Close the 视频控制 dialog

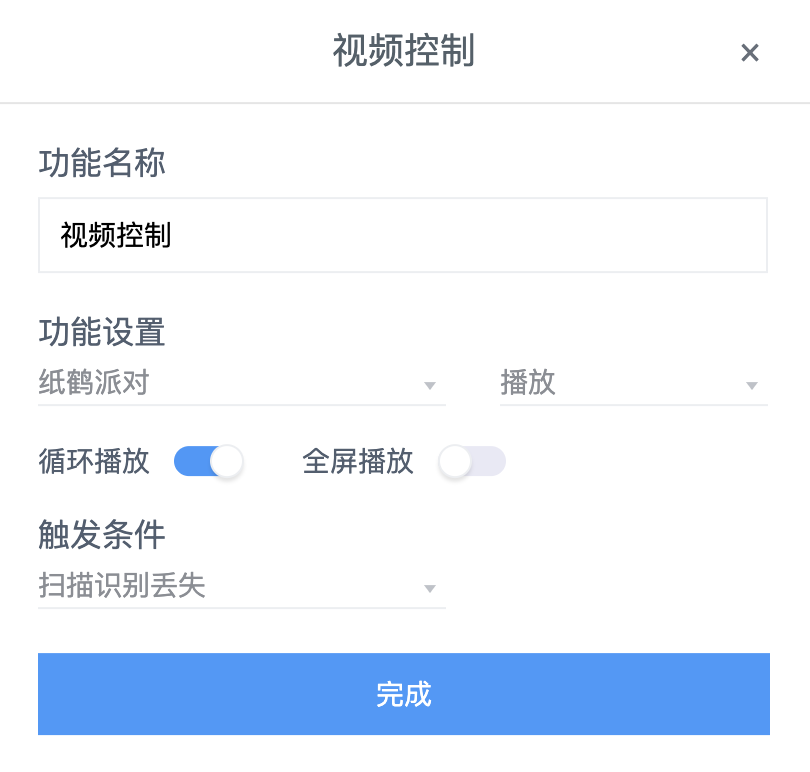(749, 53)
